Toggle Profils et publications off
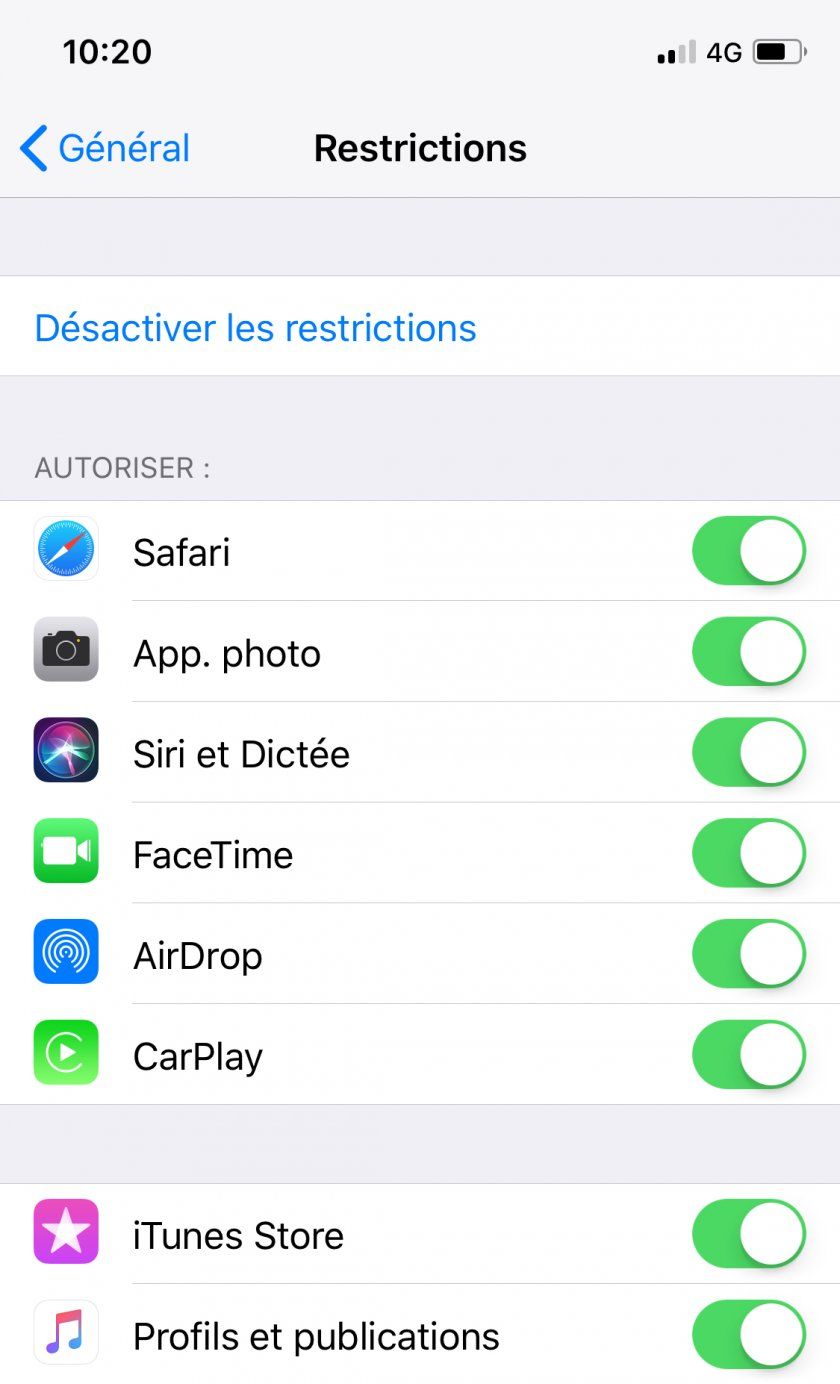Viewport: 840px width, 1384px height. pos(748,1334)
